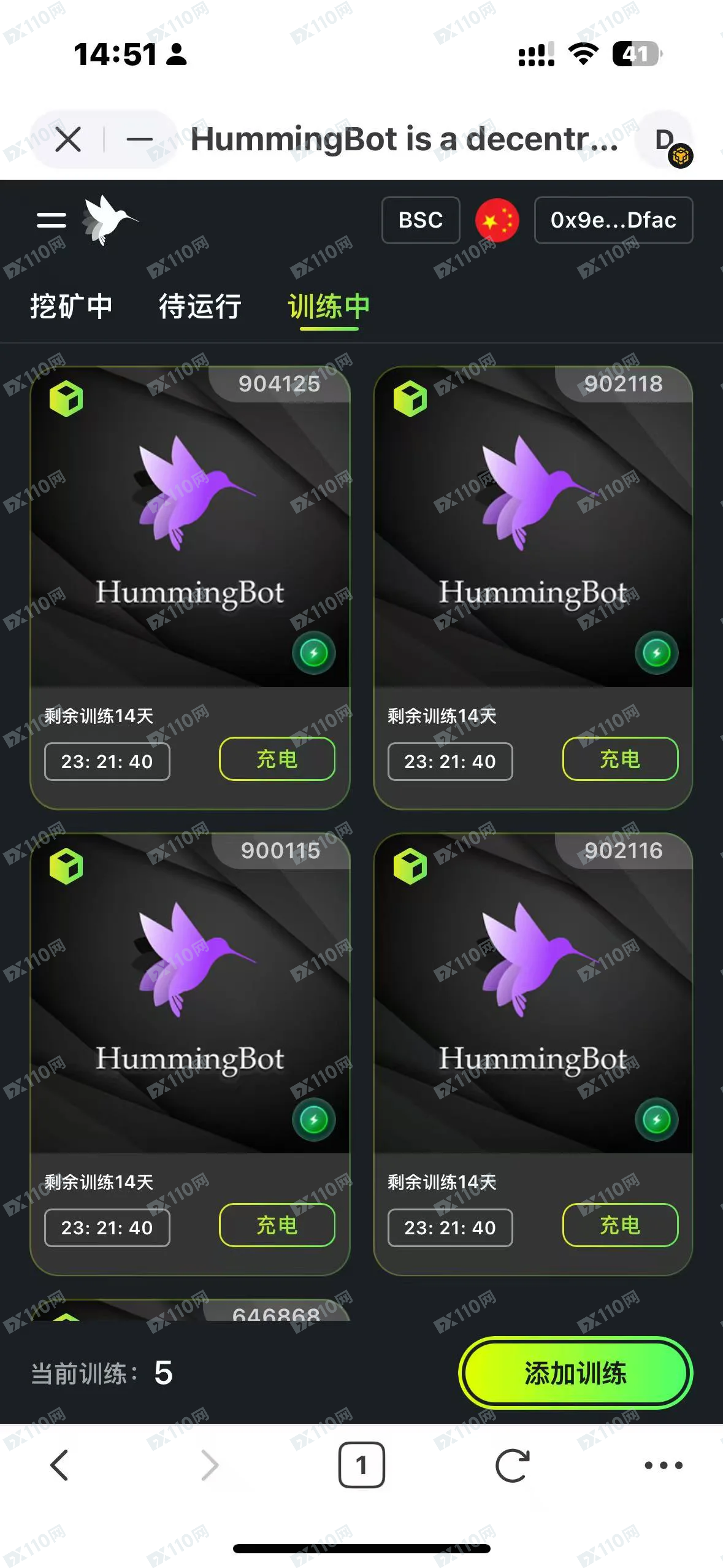This screenshot has width=723, height=1568.
Task: Switch to the 挖矿中 tab
Action: 71,306
